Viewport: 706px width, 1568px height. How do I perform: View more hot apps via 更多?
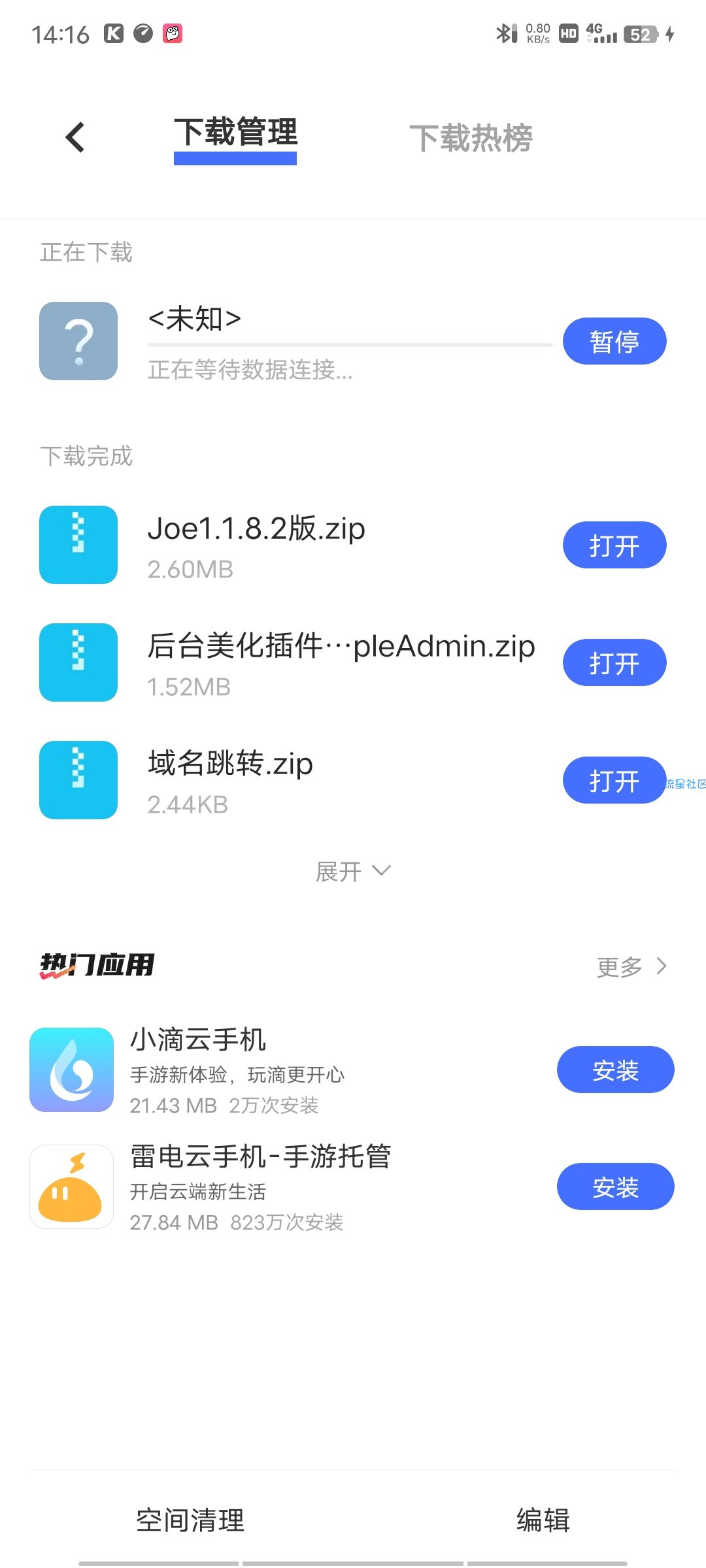pyautogui.click(x=631, y=966)
